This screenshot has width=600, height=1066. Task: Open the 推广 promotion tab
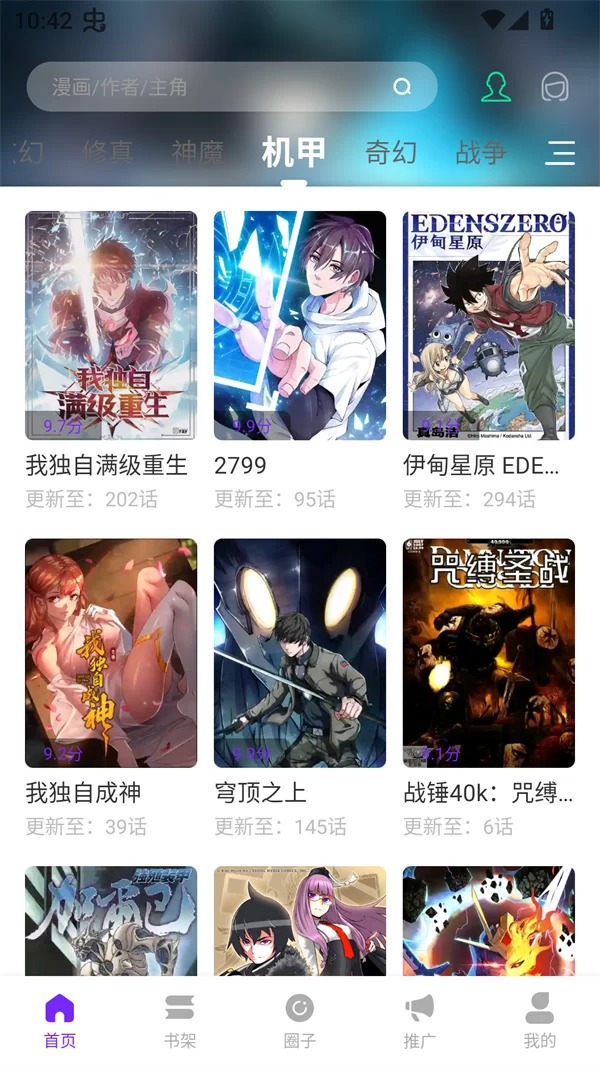pos(420,1020)
